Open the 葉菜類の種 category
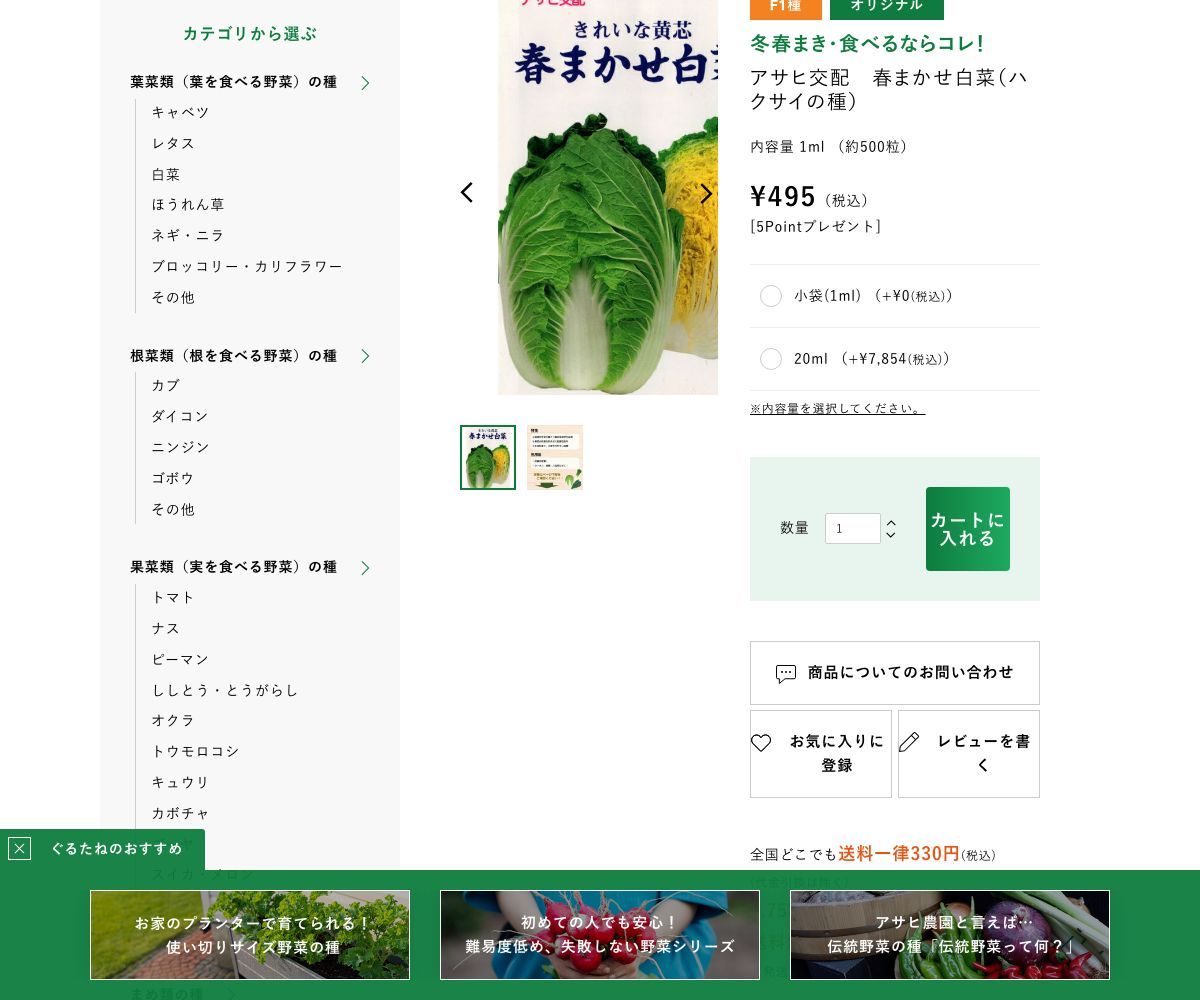The width and height of the screenshot is (1200, 1000). coord(234,82)
